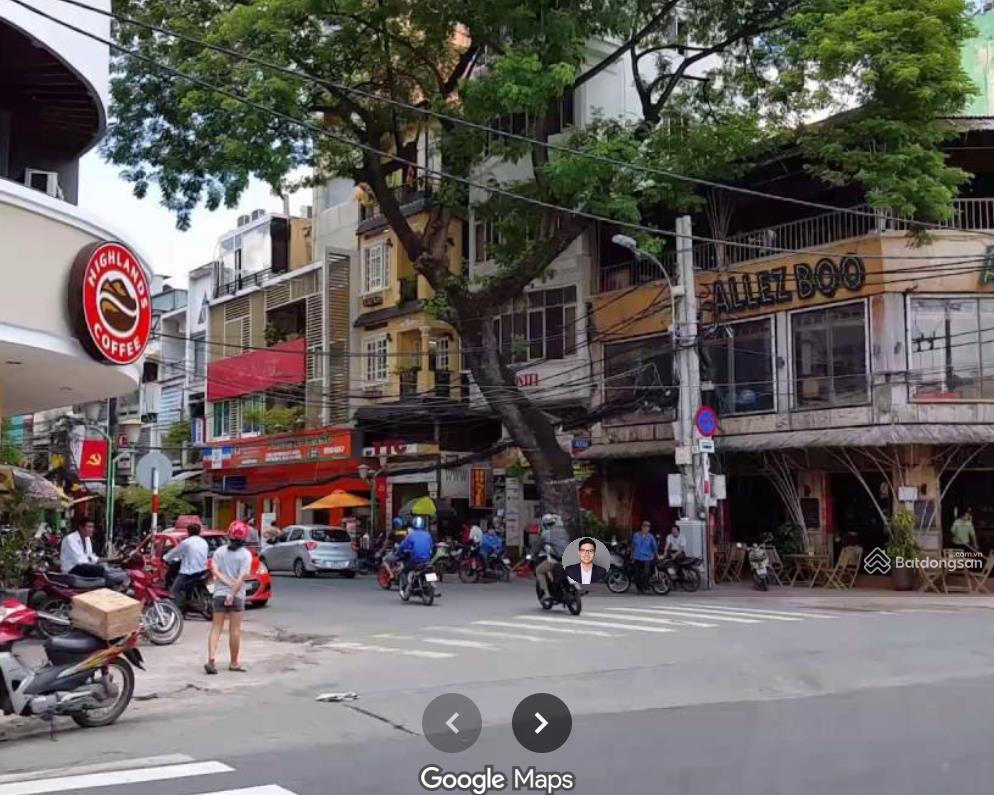Go to the previous image
The height and width of the screenshot is (795, 994).
pos(452,723)
